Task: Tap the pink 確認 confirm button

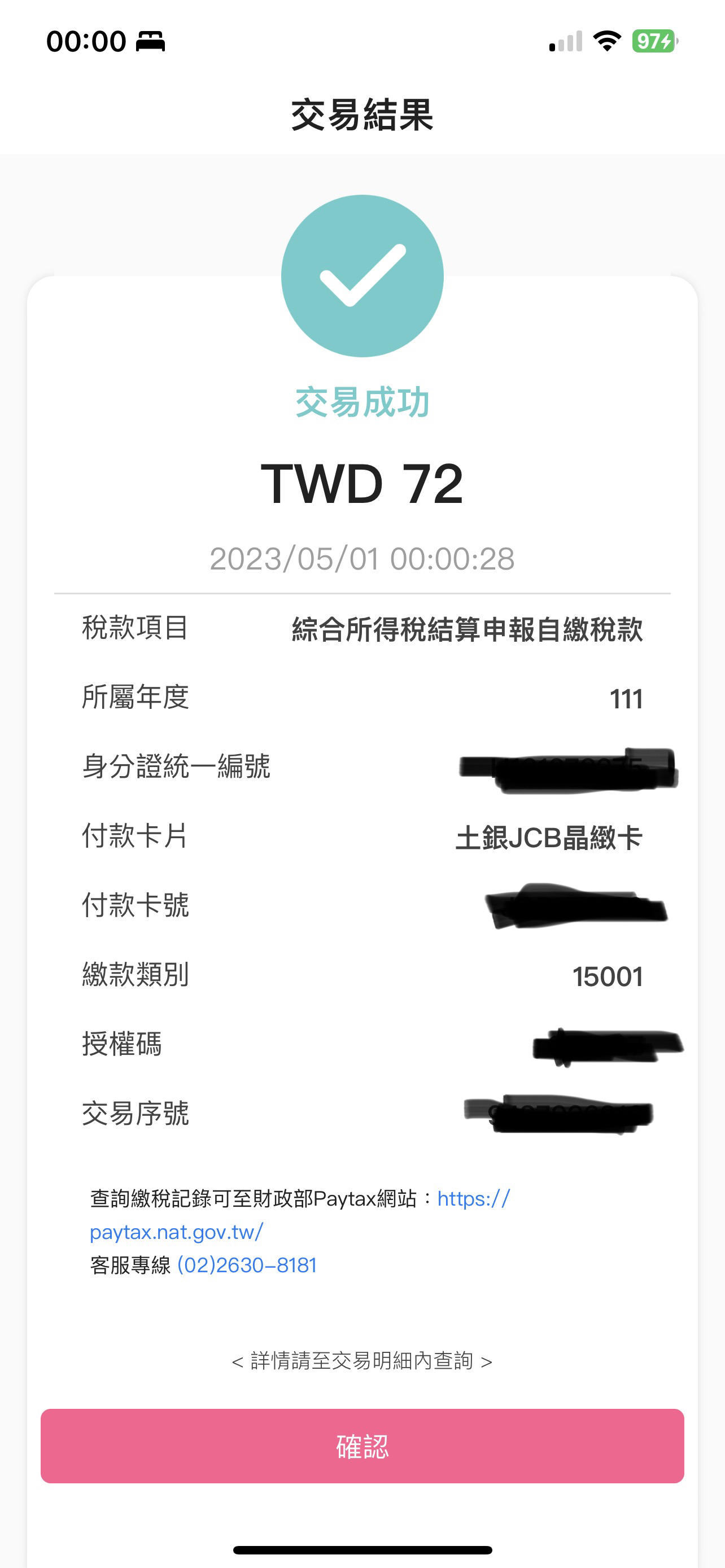Action: click(x=362, y=1446)
